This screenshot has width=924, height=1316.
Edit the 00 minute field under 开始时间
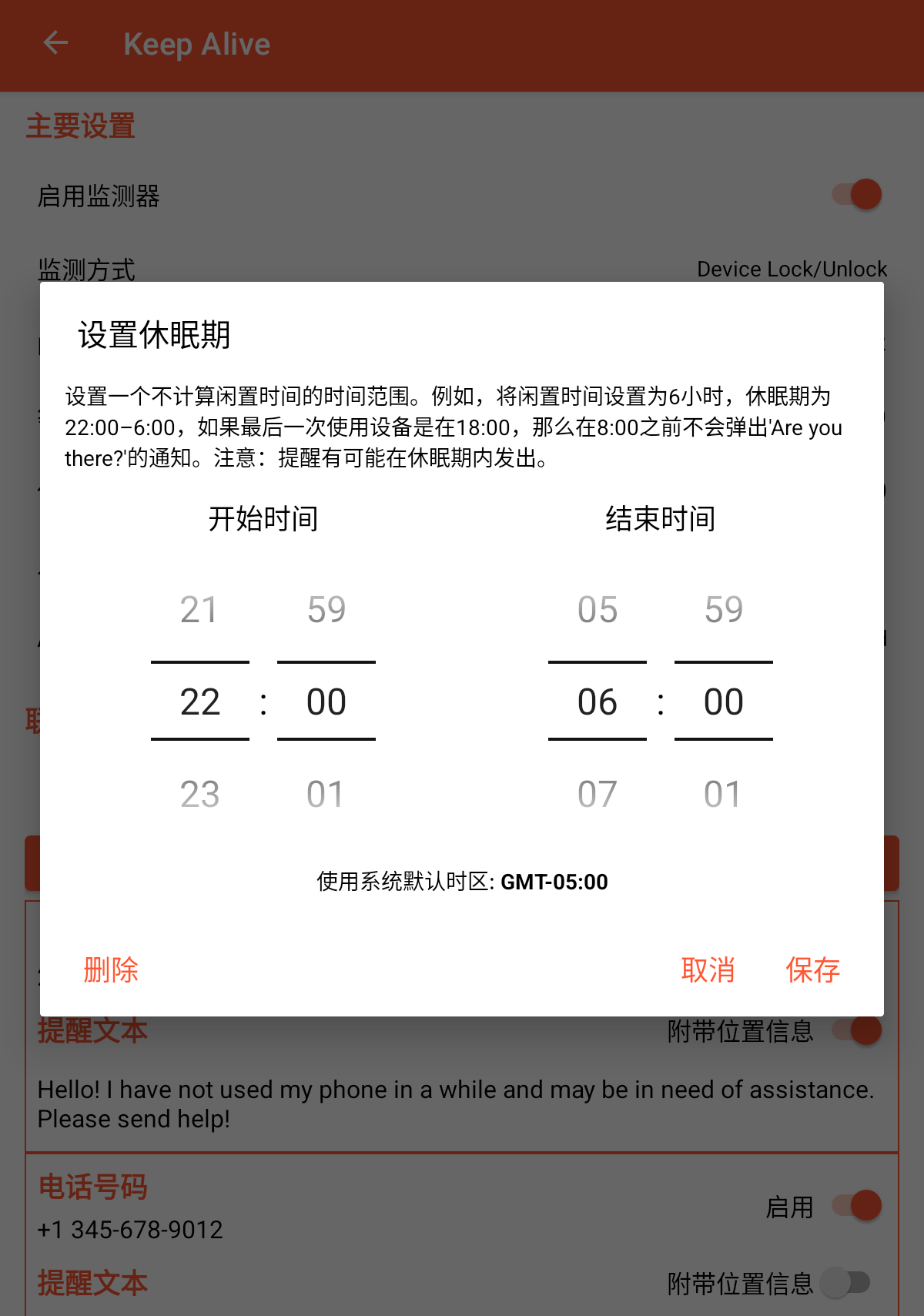(x=326, y=702)
